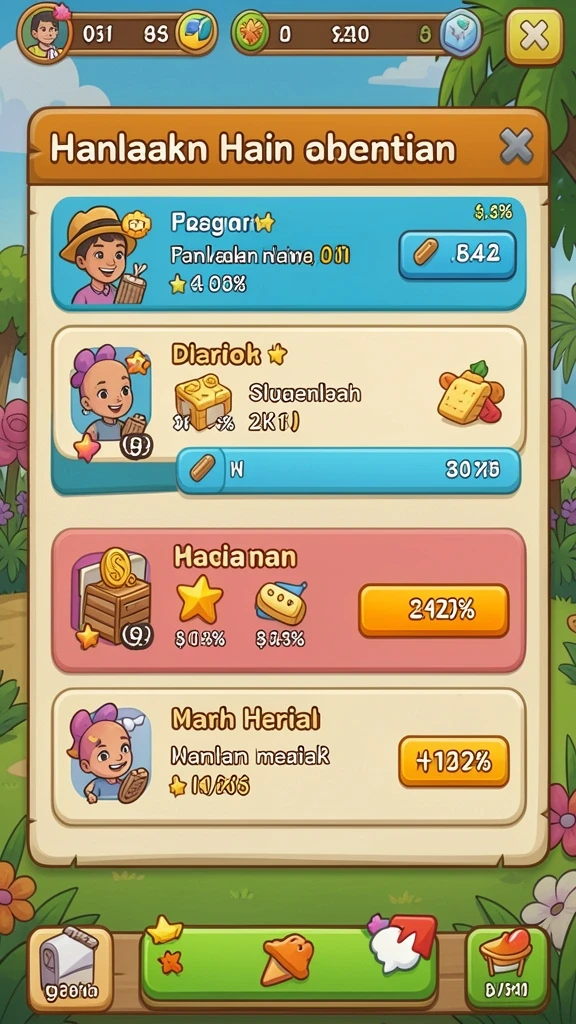The height and width of the screenshot is (1024, 576).
Task: Open the Dlariok card
Action: [x=288, y=392]
